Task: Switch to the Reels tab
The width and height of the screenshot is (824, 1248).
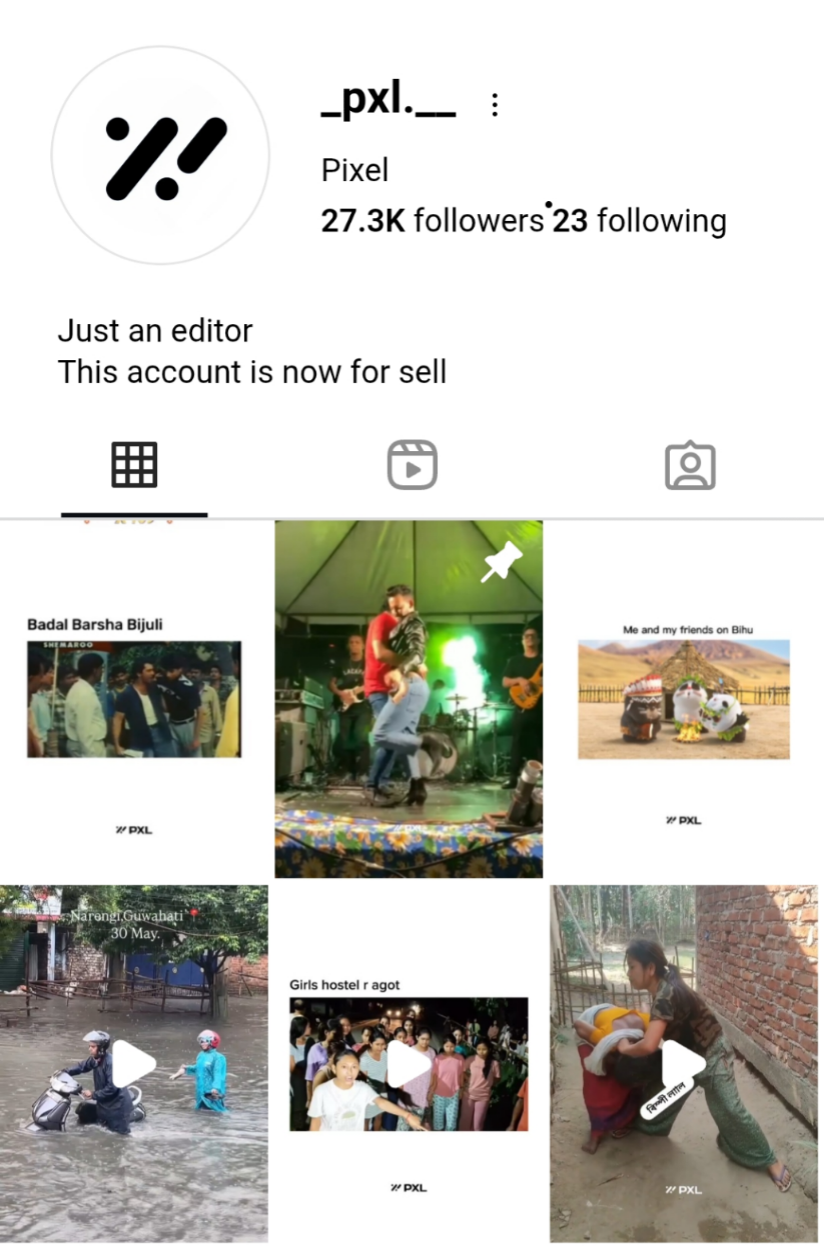Action: [412, 465]
